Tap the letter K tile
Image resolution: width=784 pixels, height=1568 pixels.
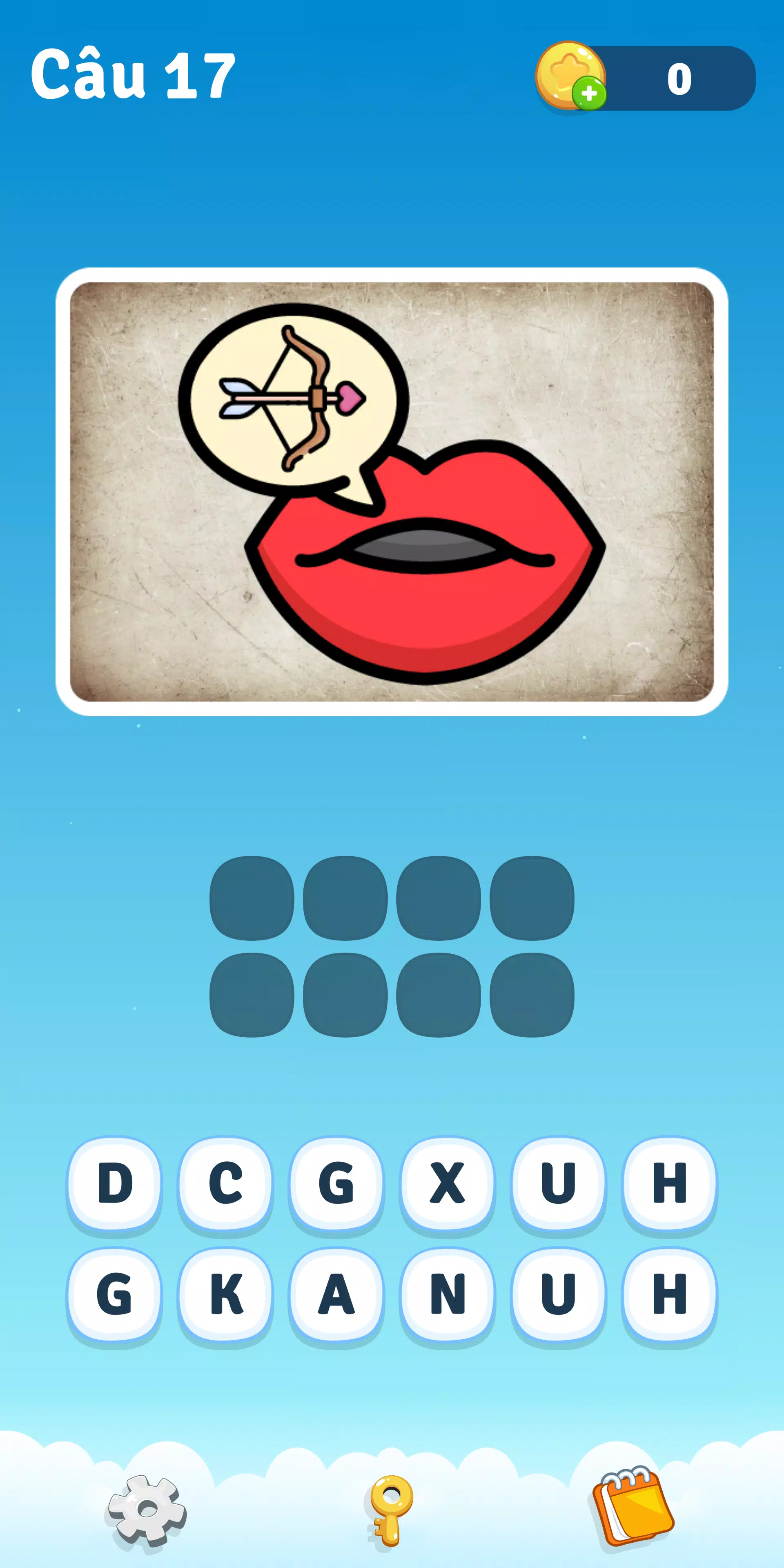(x=225, y=1294)
